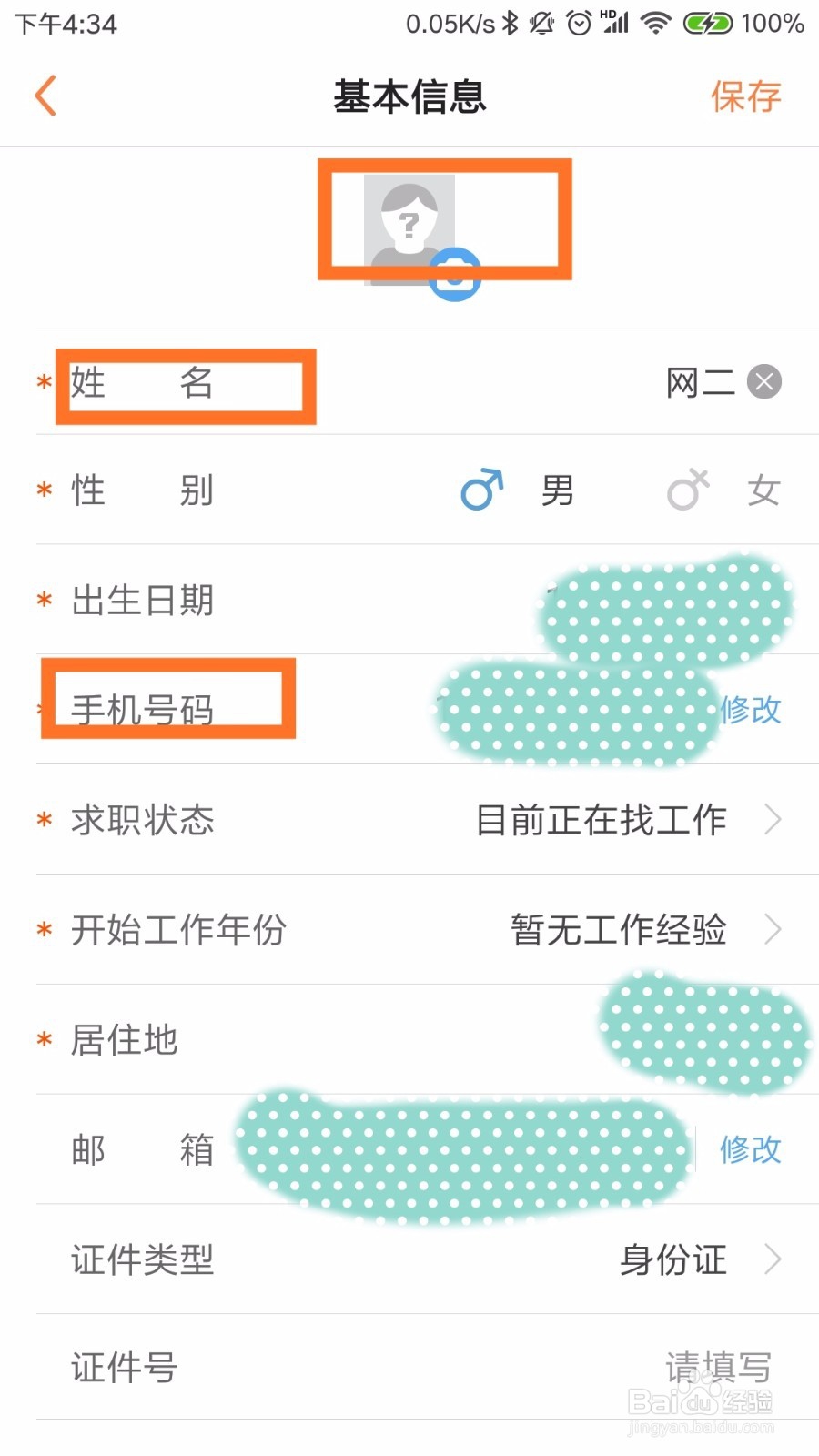Click the male gender symbol icon

point(480,490)
